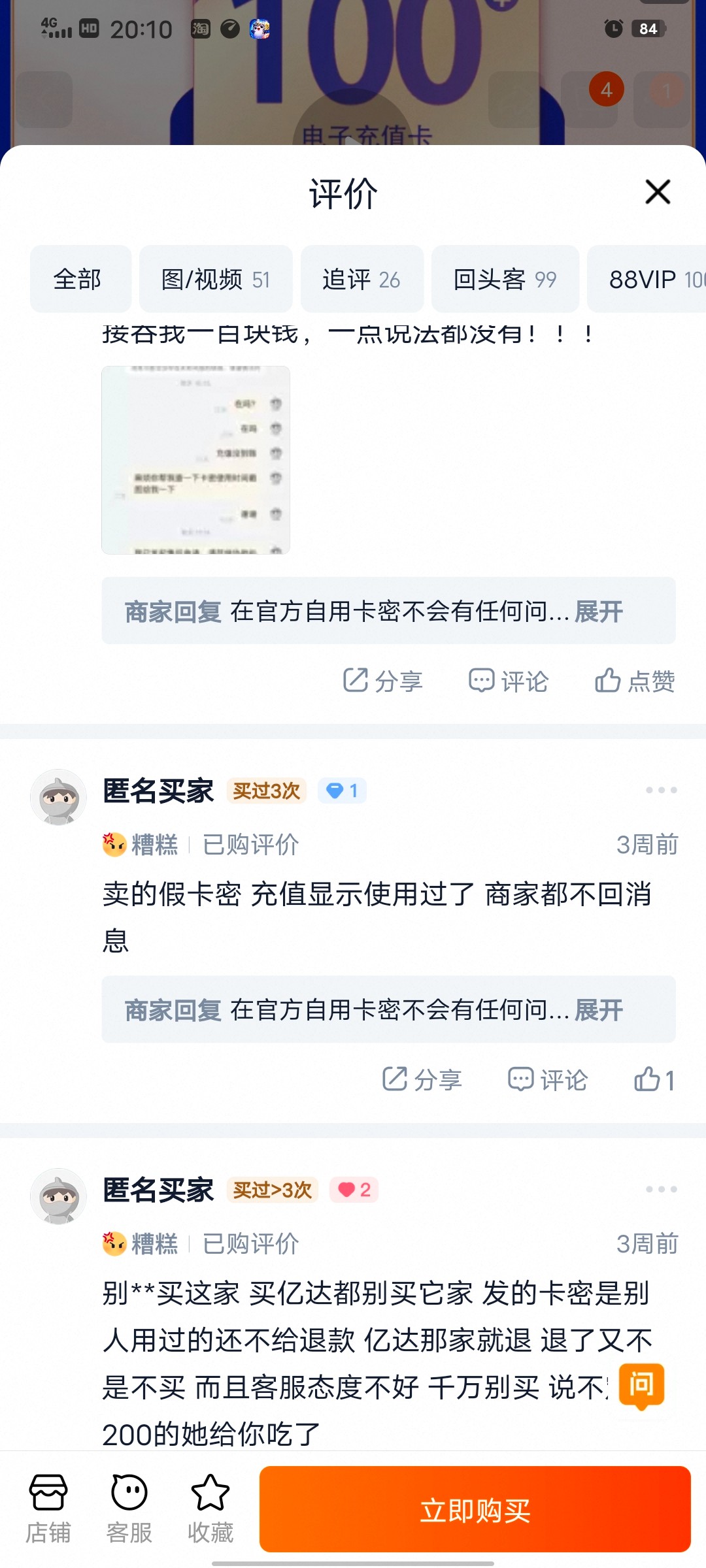Comment on the 卖的假卡密 review
The height and width of the screenshot is (1568, 706).
point(548,1079)
